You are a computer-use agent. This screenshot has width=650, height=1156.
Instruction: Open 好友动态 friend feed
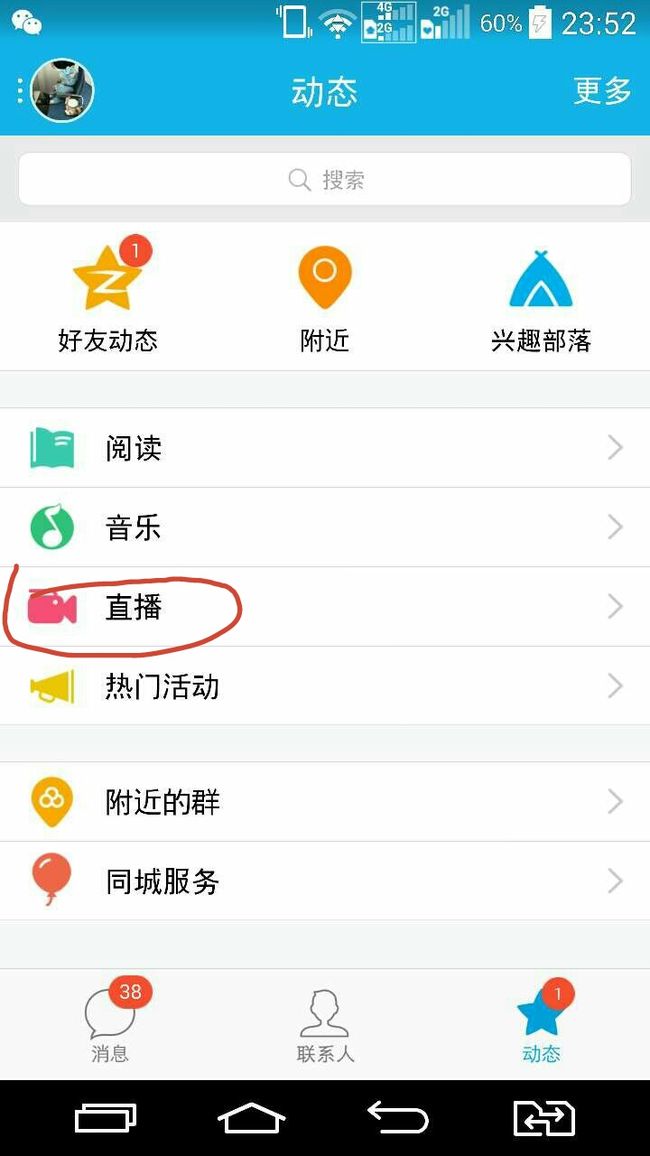(108, 299)
